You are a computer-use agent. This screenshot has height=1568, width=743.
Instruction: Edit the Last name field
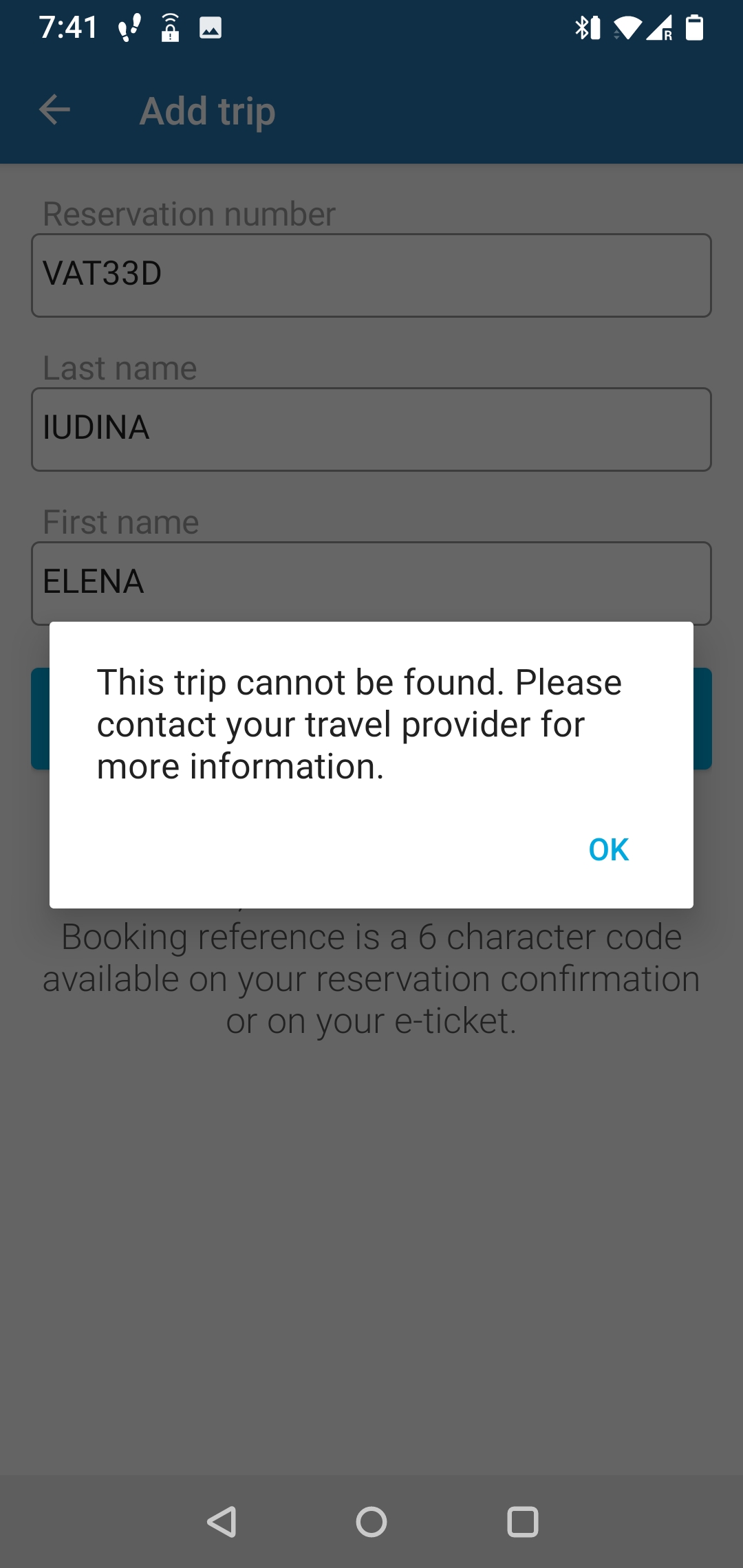[x=371, y=429]
